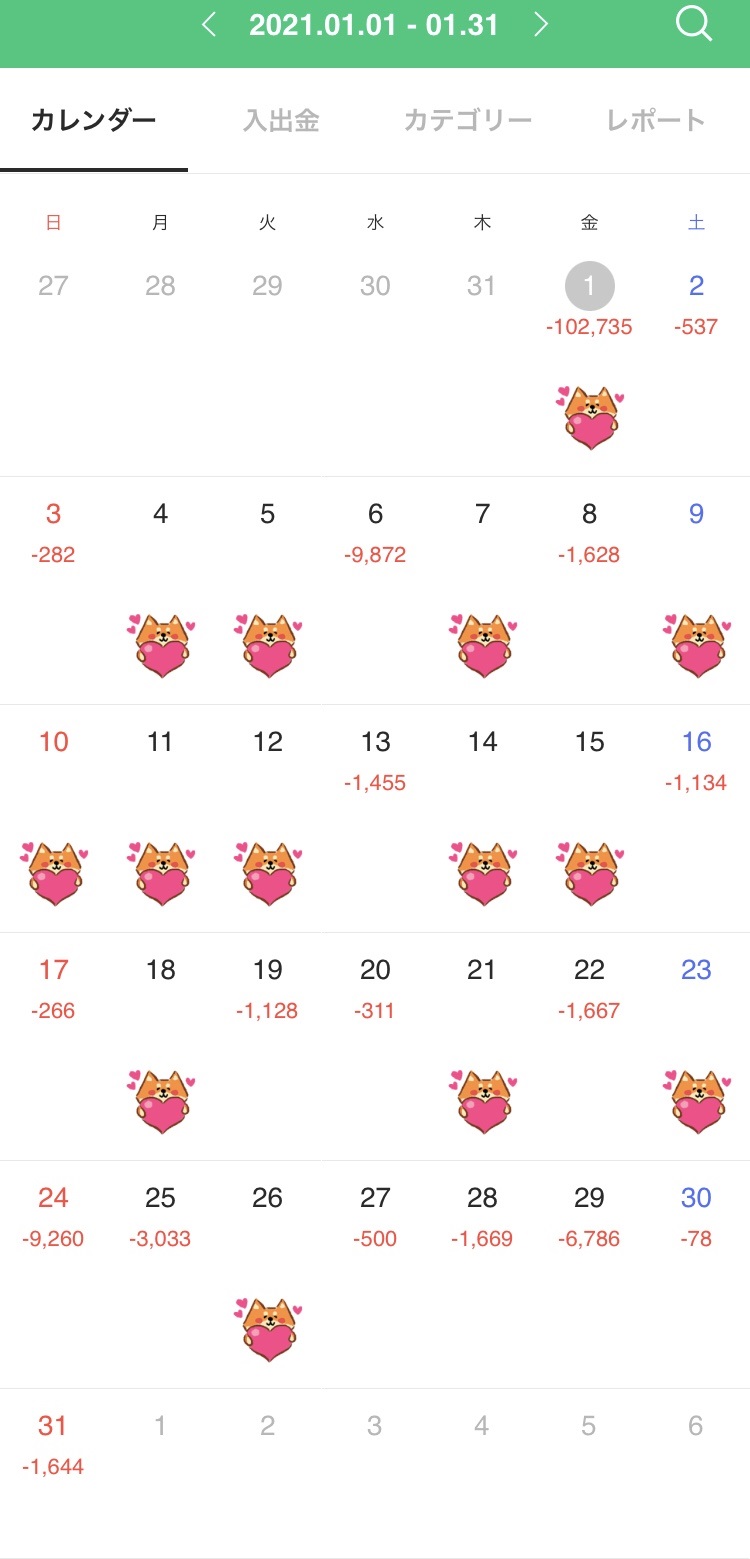
Task: Open January 10 in the calendar
Action: click(x=53, y=760)
